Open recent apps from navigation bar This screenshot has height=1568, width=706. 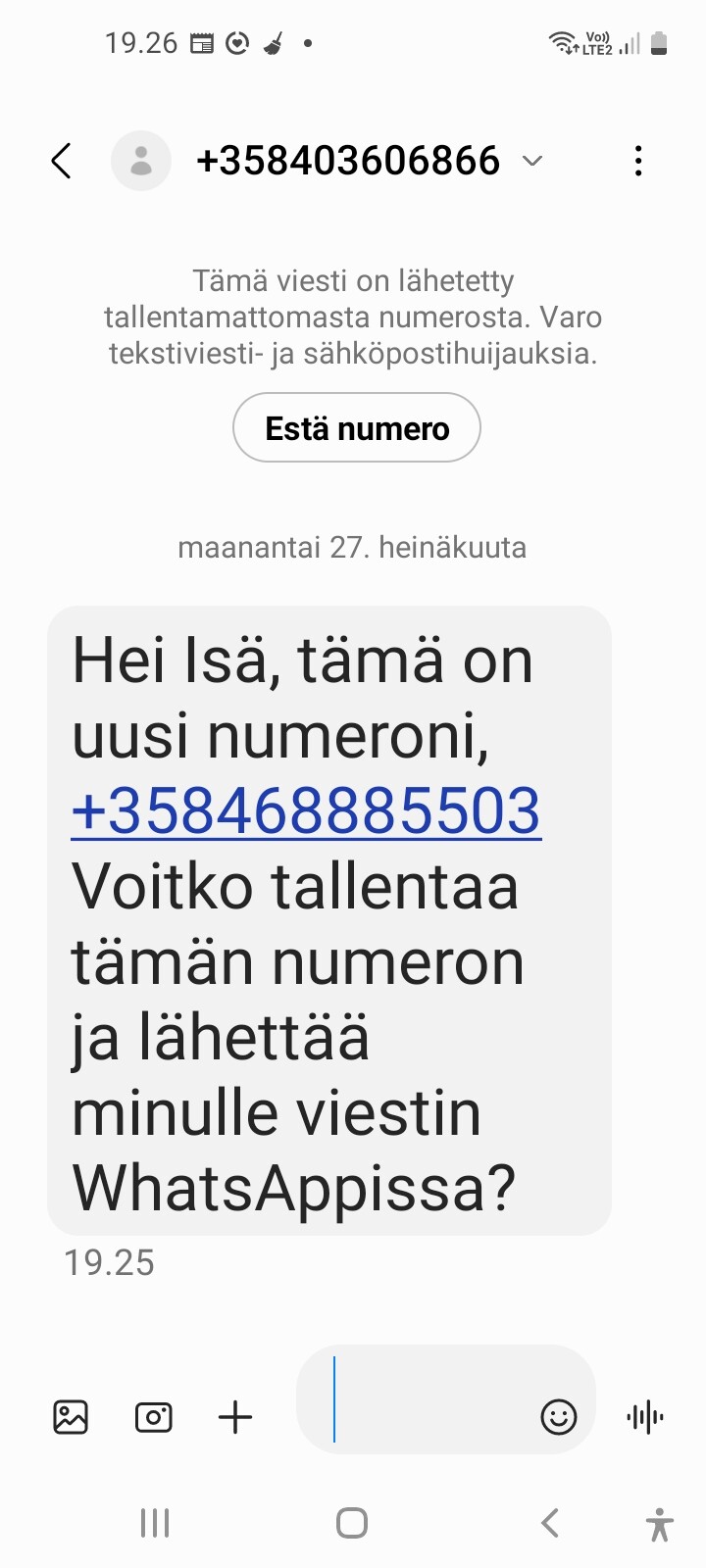click(155, 1523)
